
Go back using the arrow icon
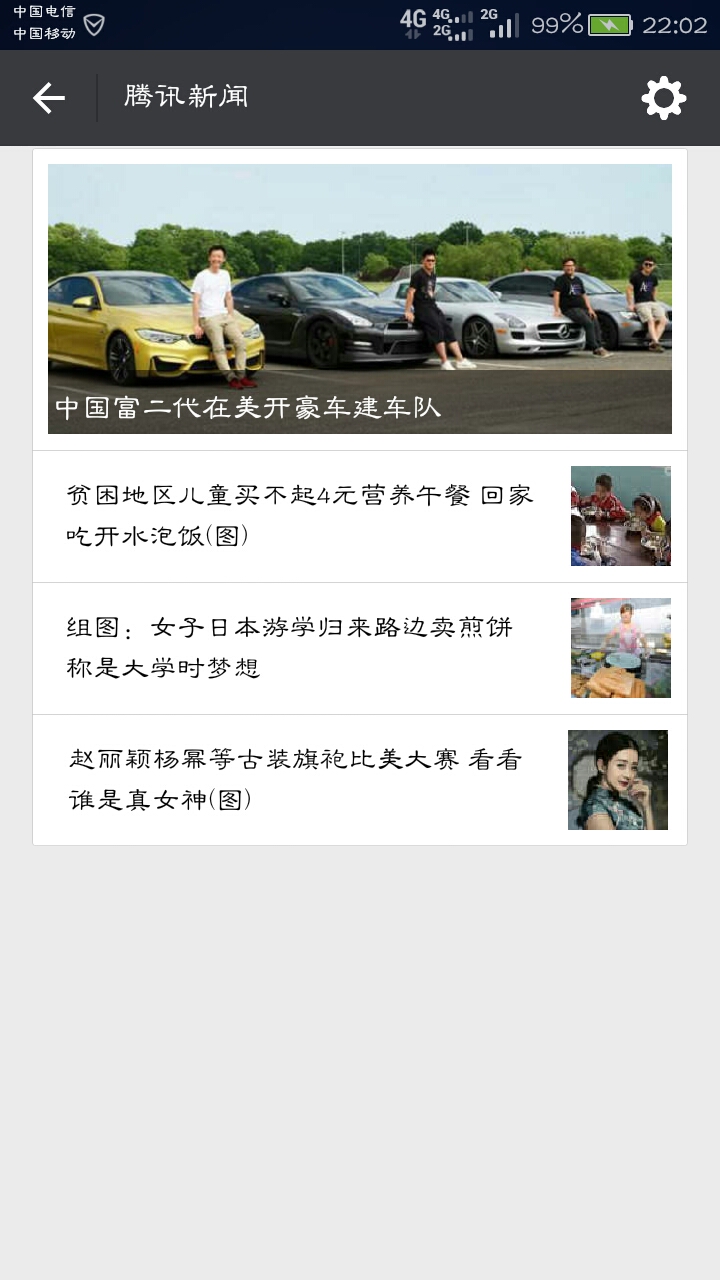[48, 98]
